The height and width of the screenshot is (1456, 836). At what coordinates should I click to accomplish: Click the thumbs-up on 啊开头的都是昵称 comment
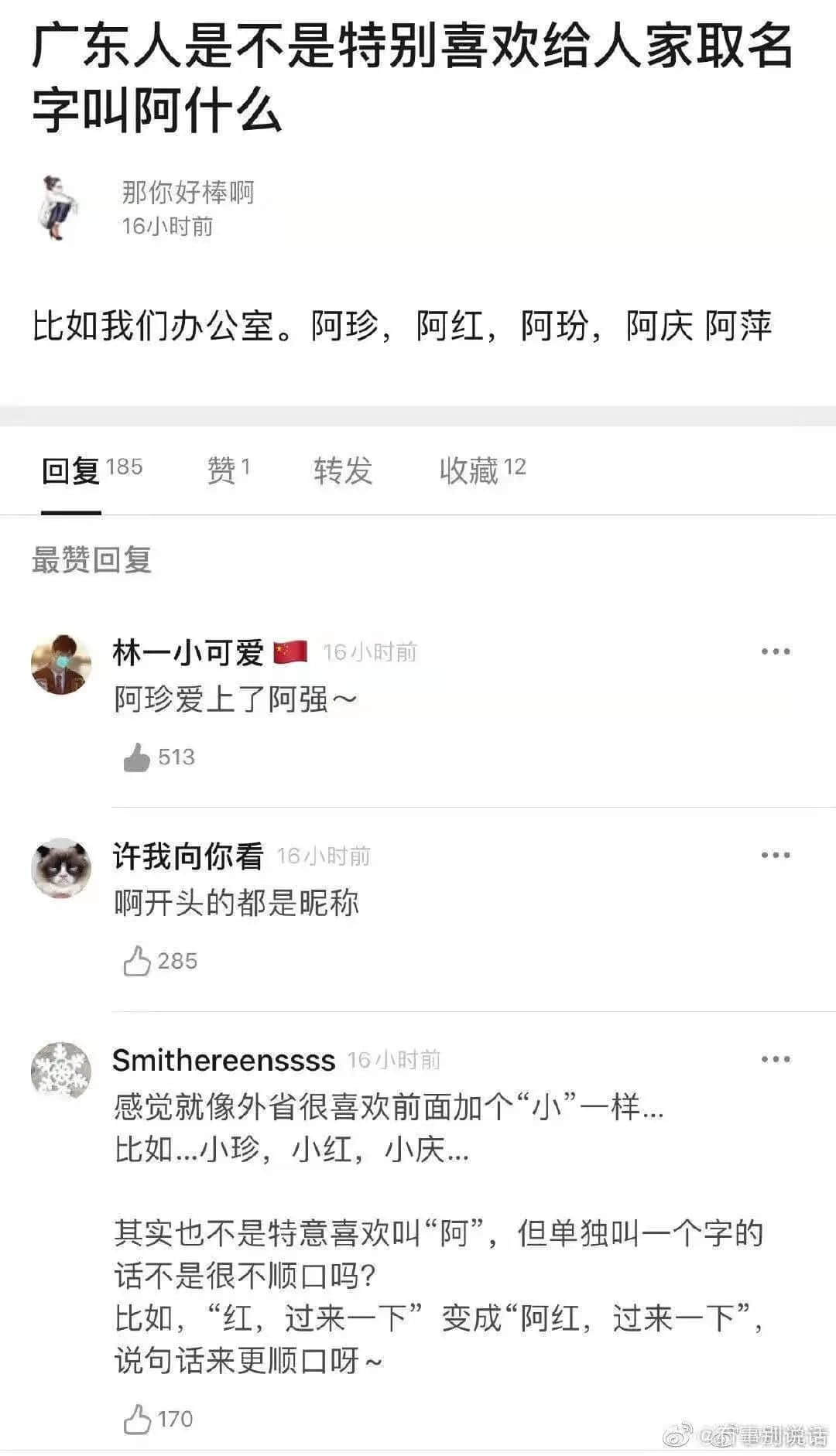coord(139,959)
